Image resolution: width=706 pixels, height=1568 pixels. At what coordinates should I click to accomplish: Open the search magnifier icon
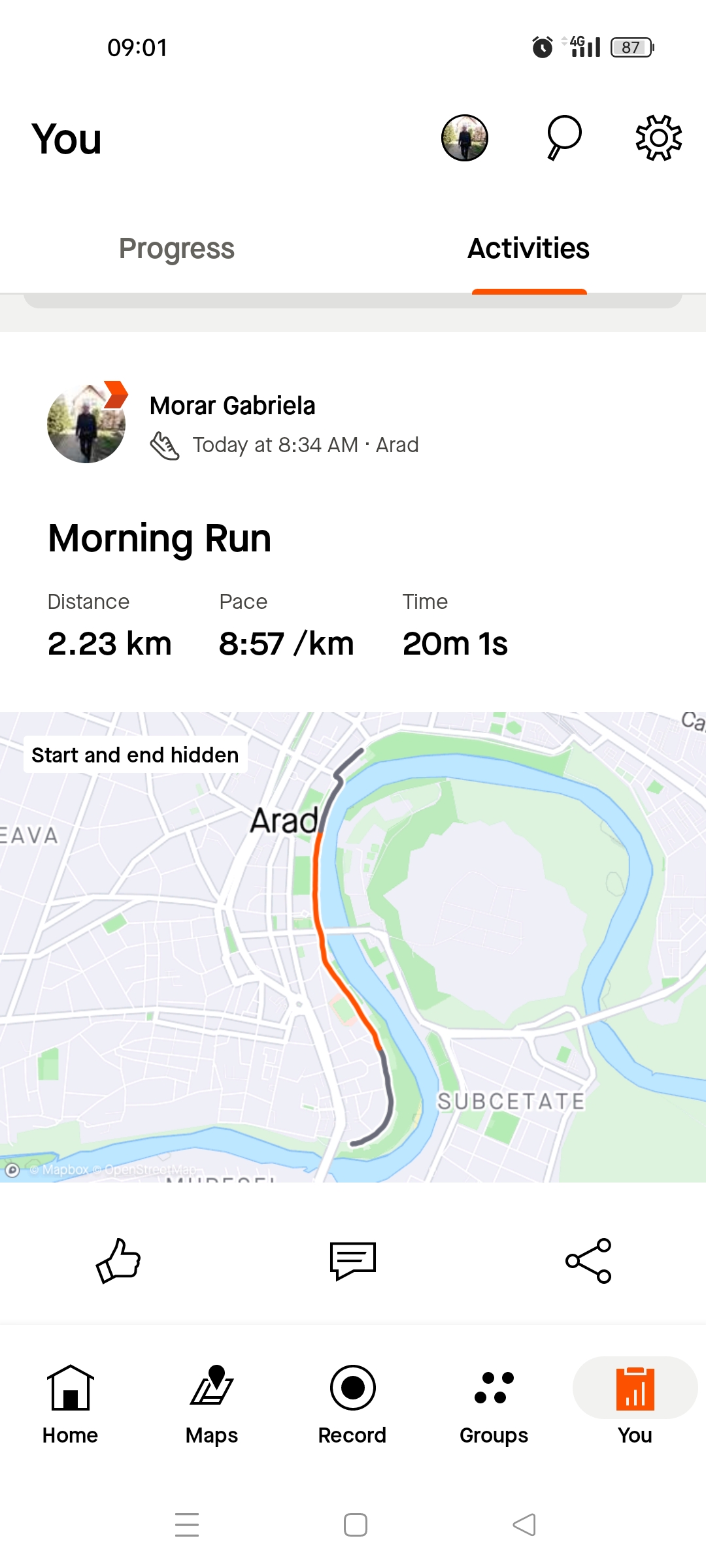pos(563,137)
